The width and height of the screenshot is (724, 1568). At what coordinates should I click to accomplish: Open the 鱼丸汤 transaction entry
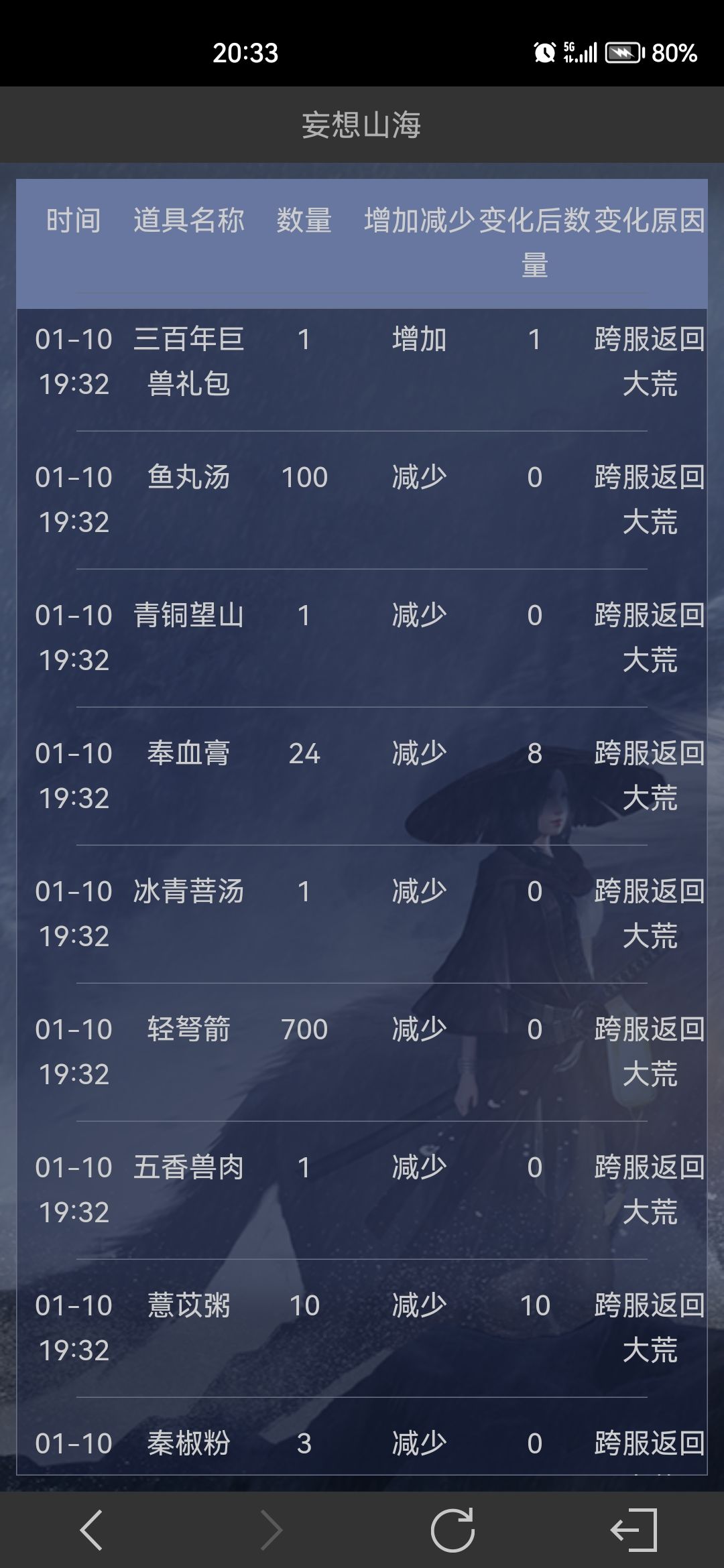[362, 499]
